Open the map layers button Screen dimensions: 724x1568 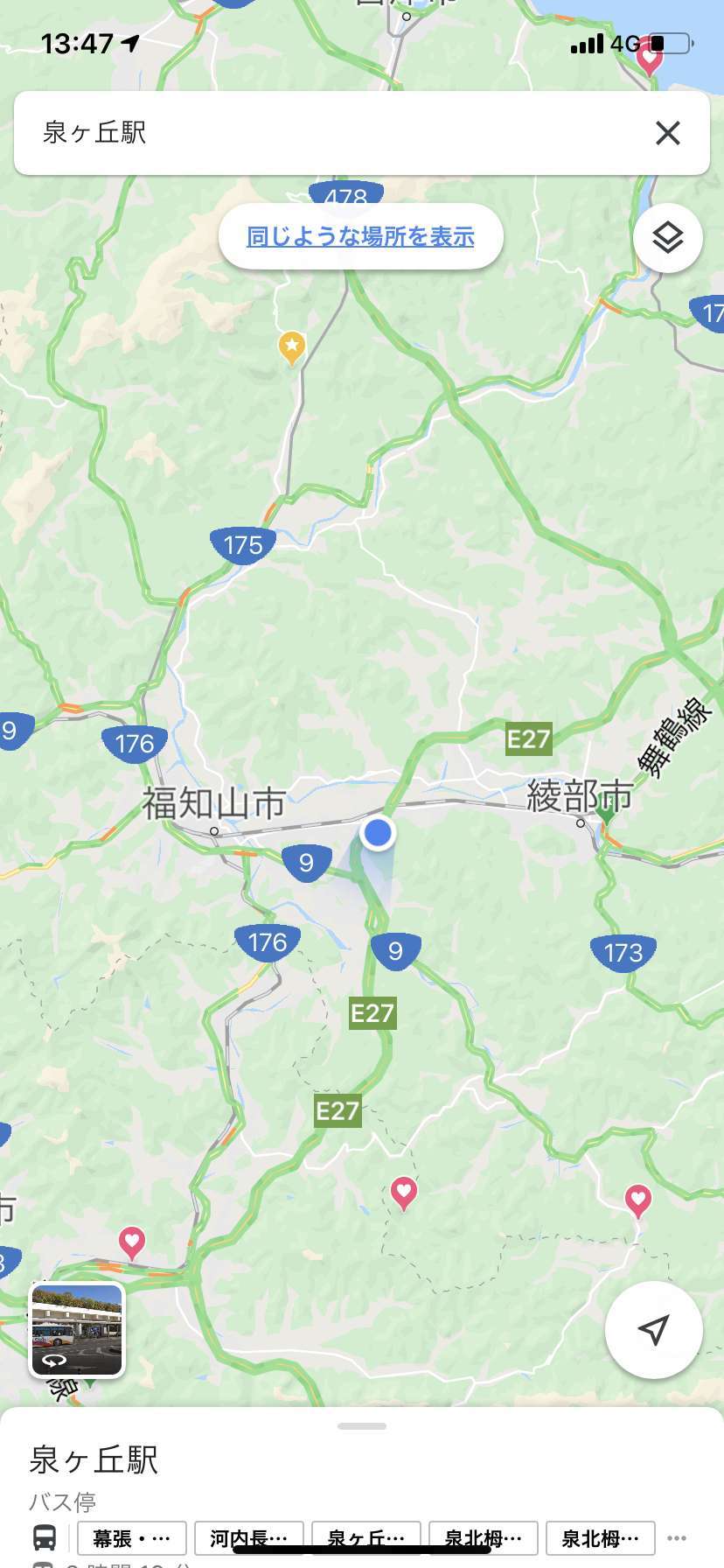668,237
